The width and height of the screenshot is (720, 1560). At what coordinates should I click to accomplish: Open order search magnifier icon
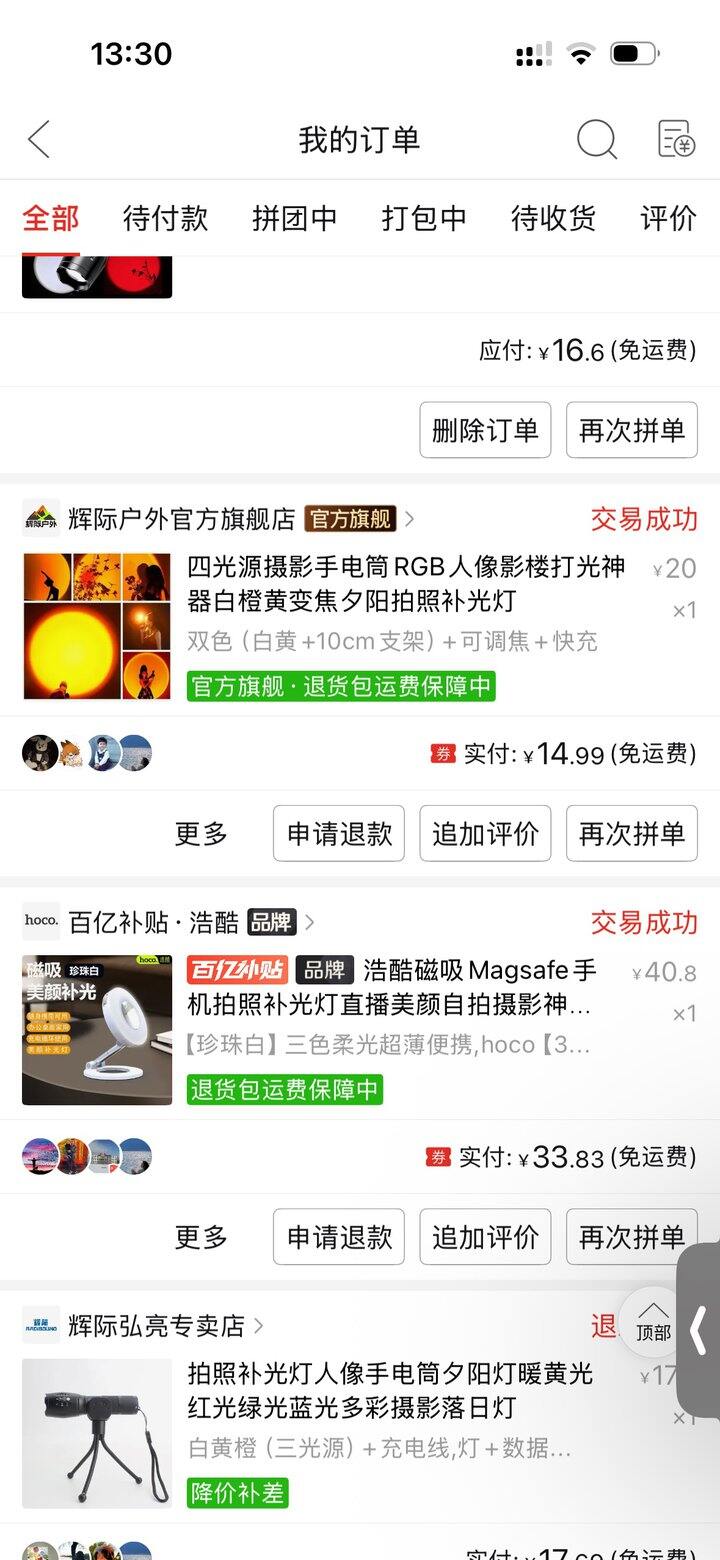596,139
